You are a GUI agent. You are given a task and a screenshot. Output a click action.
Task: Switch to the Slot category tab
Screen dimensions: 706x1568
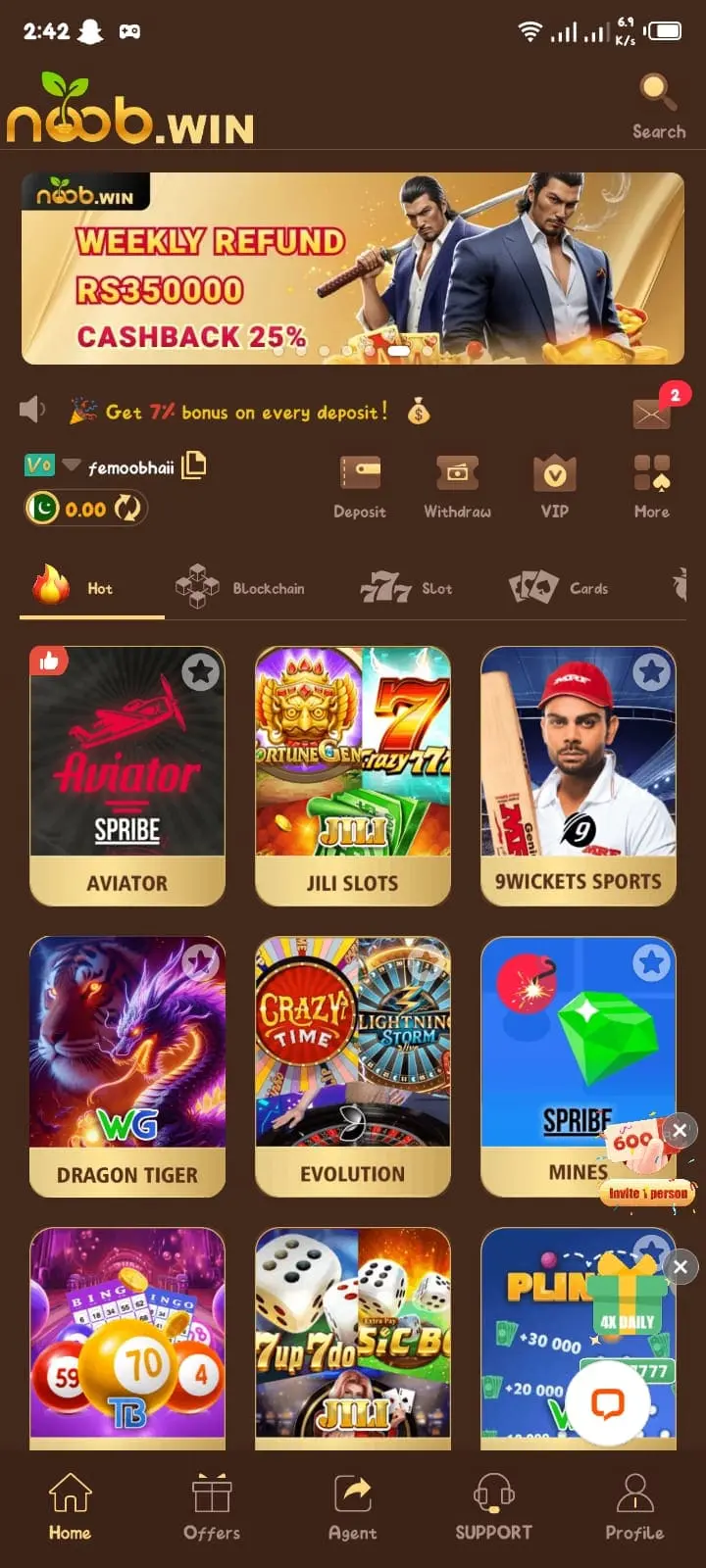click(x=406, y=588)
